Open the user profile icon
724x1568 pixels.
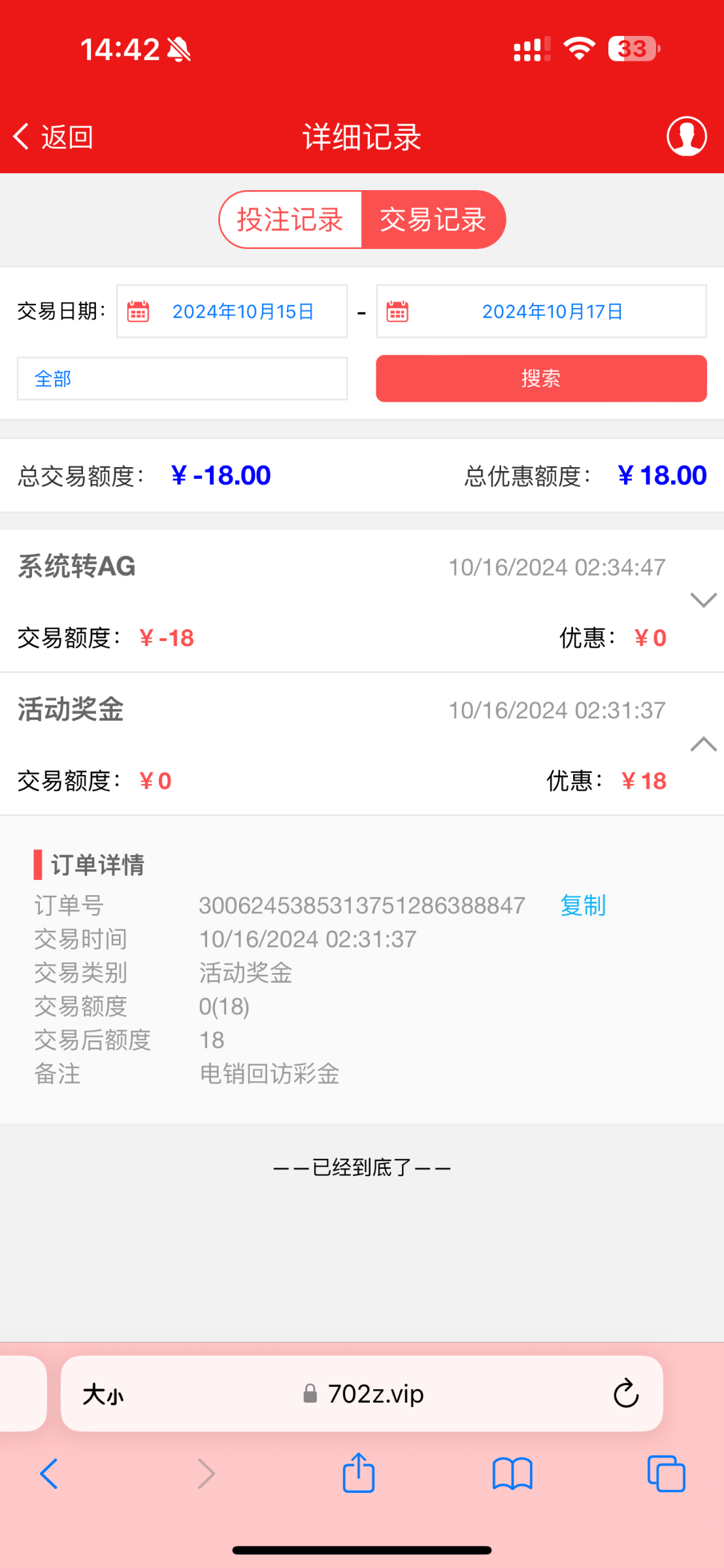(686, 137)
